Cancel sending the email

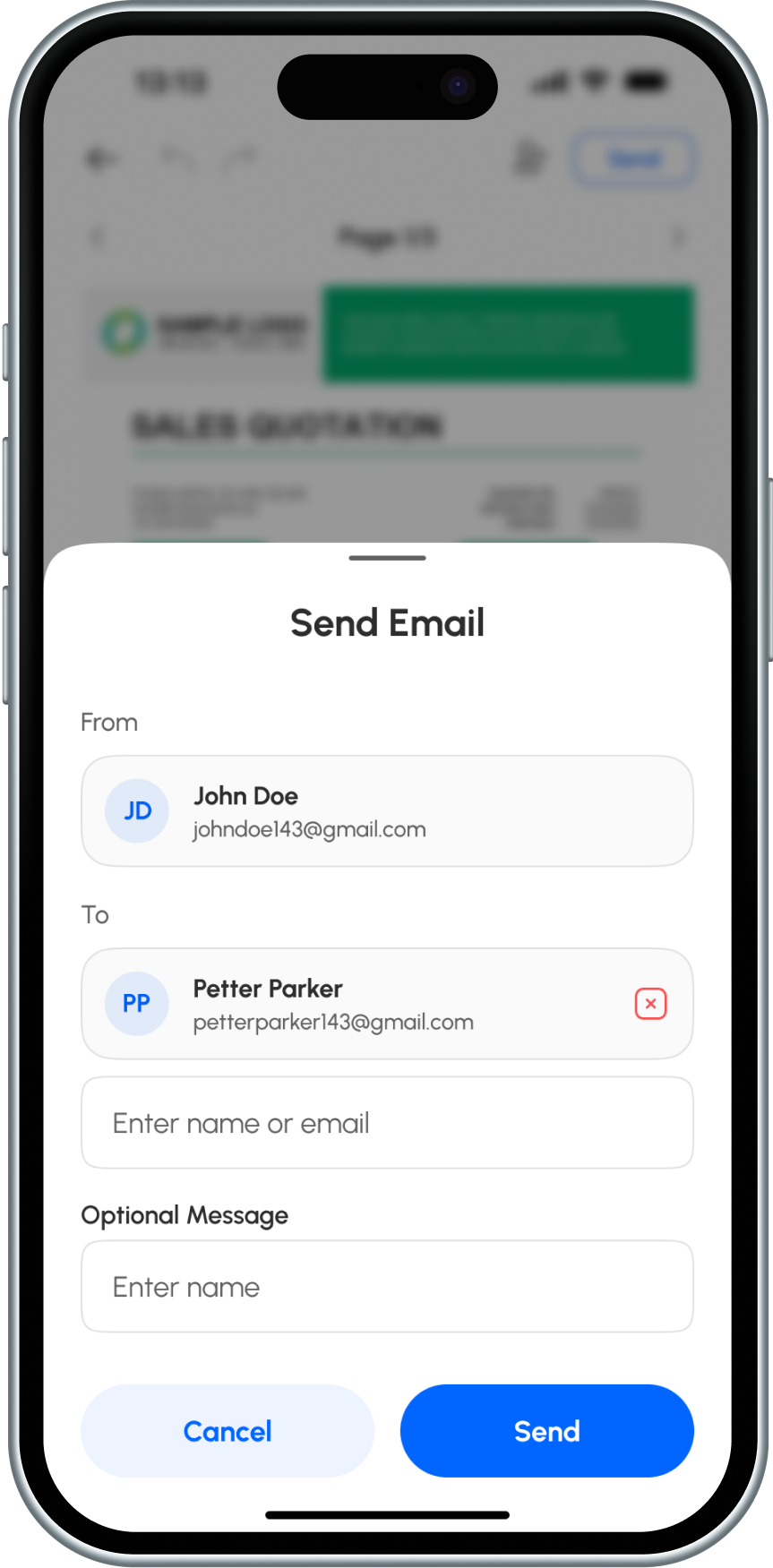(228, 1431)
